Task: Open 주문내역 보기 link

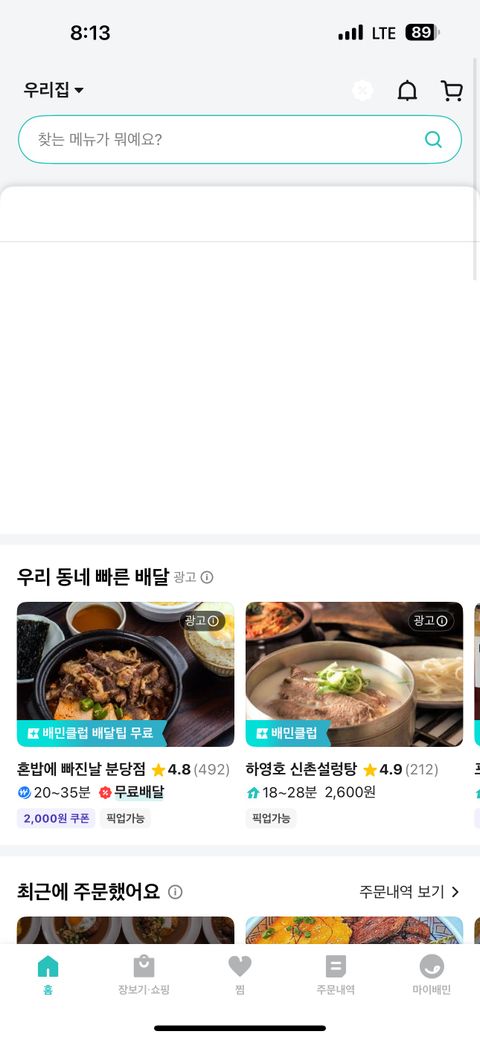Action: [409, 892]
